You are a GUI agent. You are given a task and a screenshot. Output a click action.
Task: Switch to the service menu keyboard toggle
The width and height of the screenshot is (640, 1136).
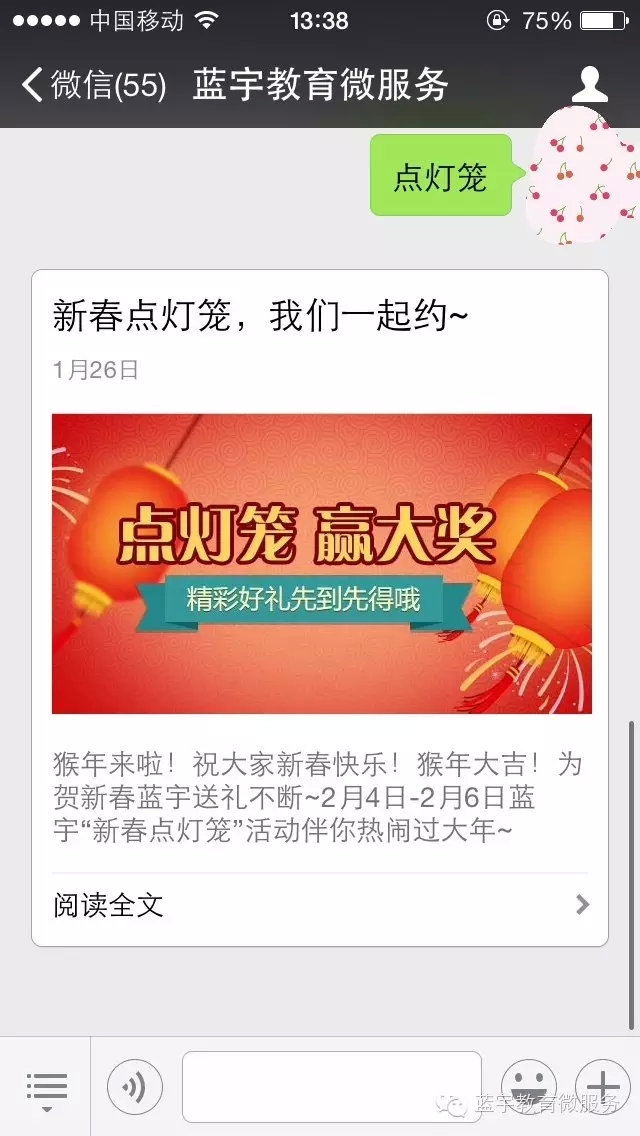pyautogui.click(x=46, y=1088)
